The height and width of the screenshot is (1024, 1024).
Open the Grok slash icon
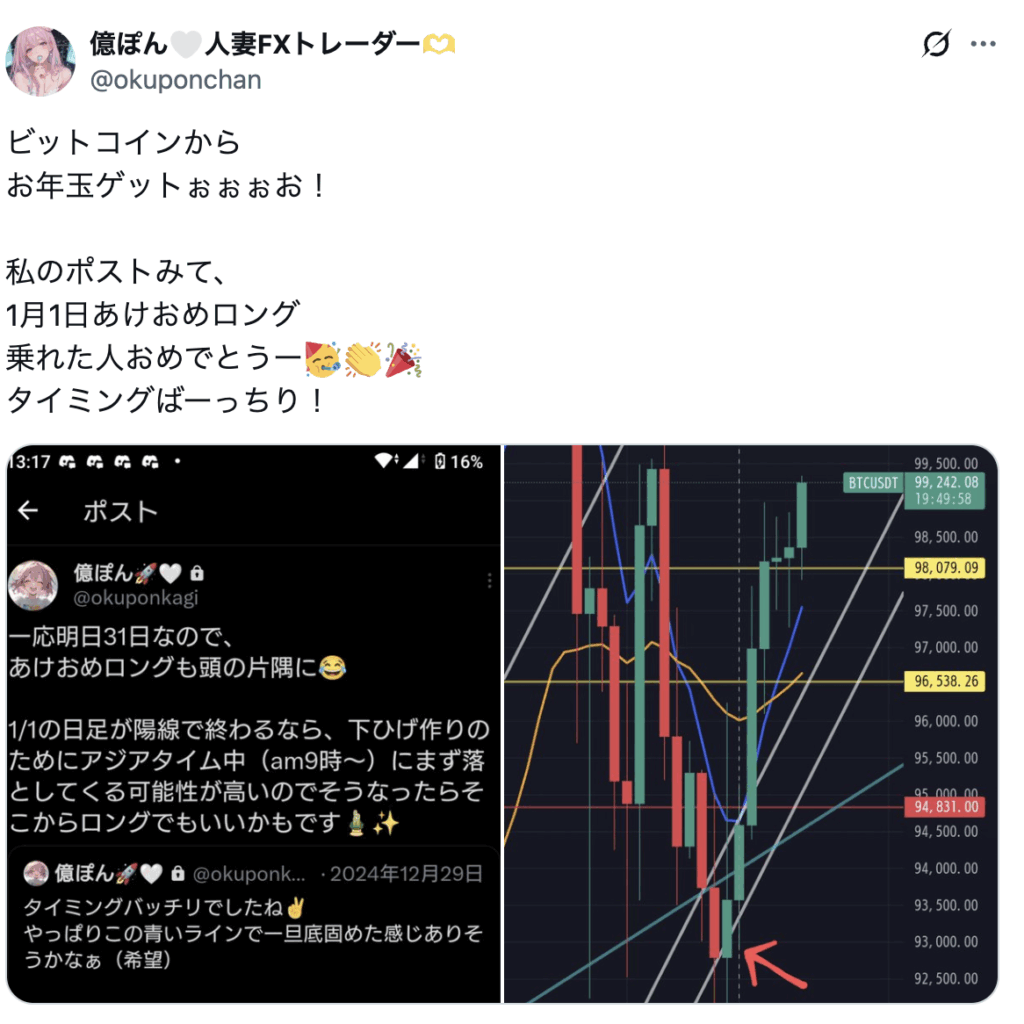936,44
